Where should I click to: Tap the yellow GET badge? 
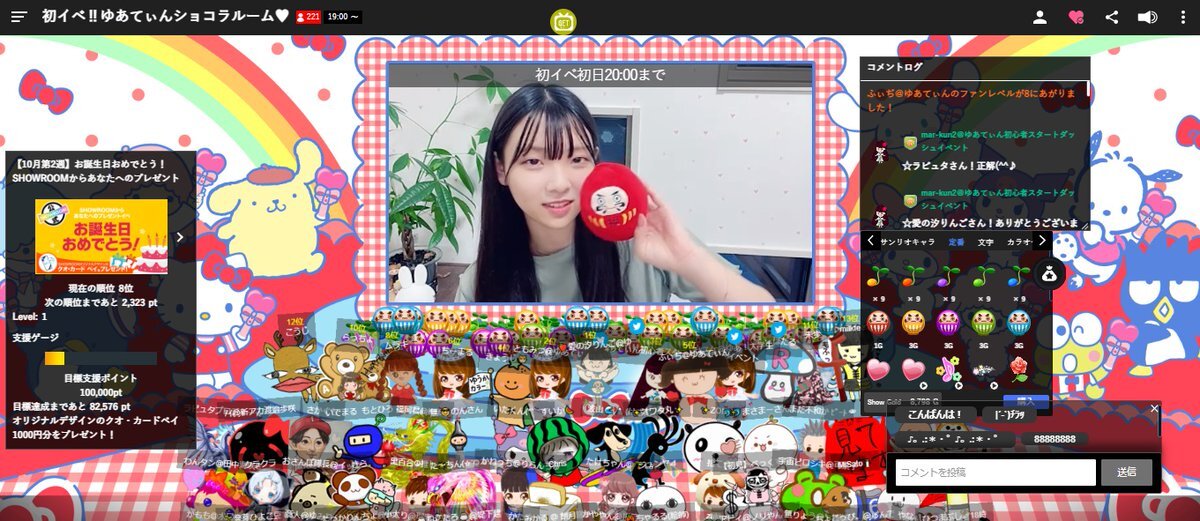[x=563, y=20]
